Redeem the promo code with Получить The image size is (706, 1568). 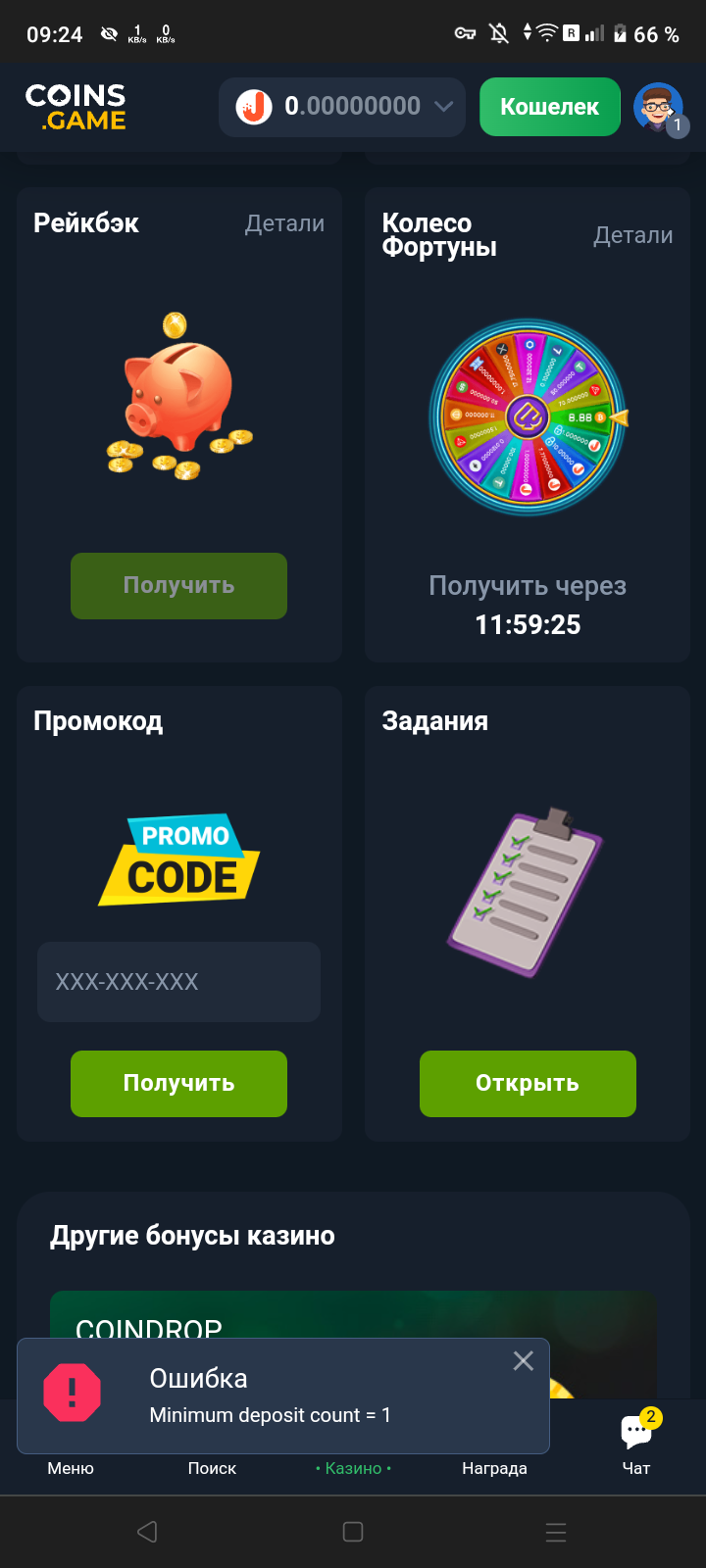[x=178, y=1084]
